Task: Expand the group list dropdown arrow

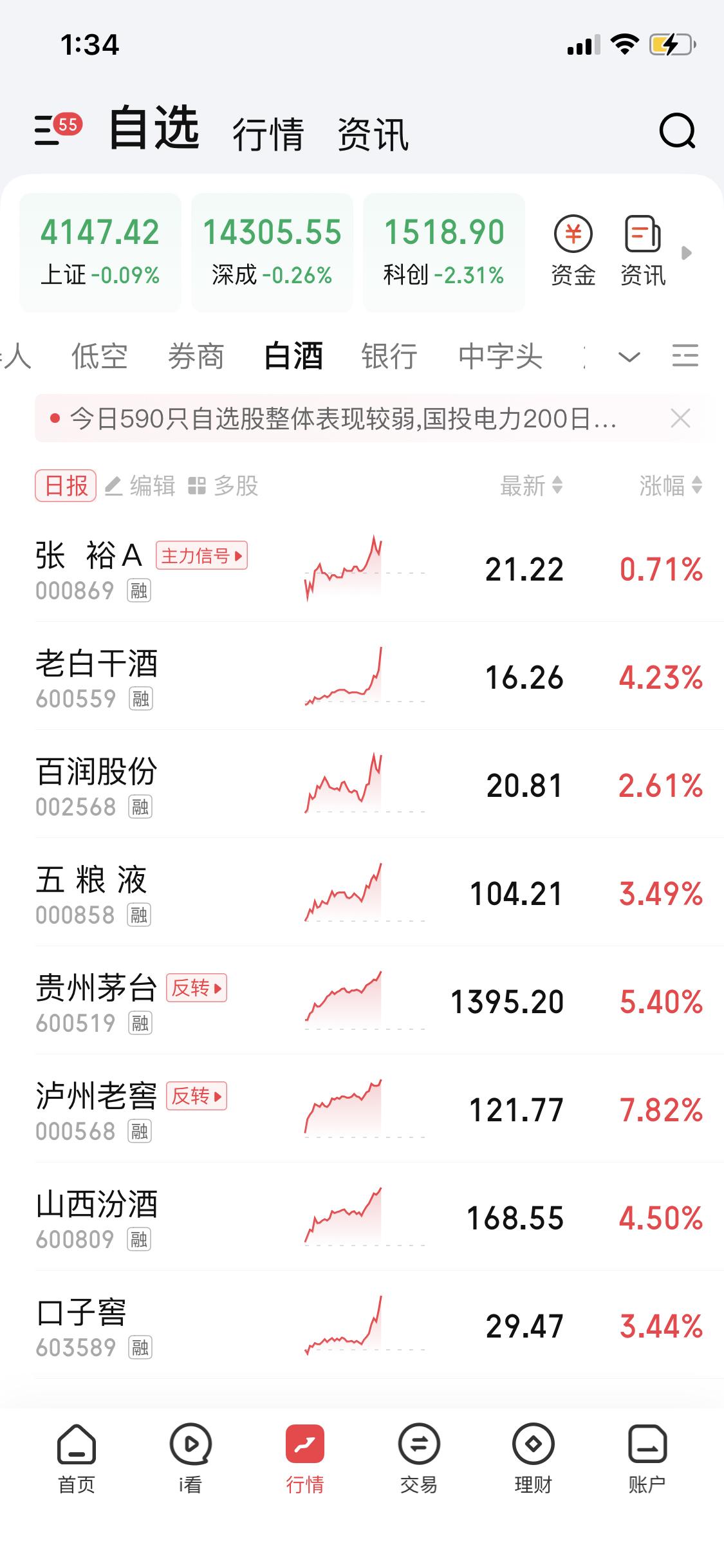Action: click(629, 356)
